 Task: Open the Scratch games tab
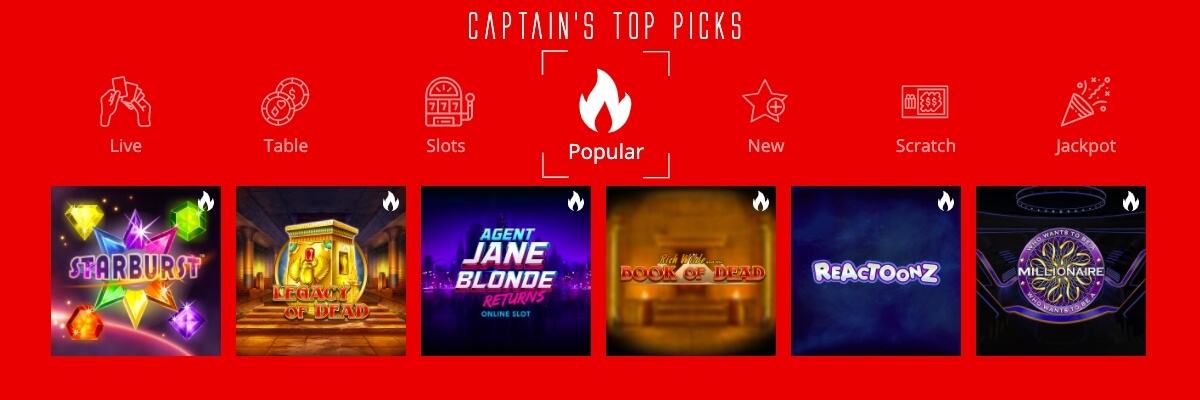click(925, 116)
